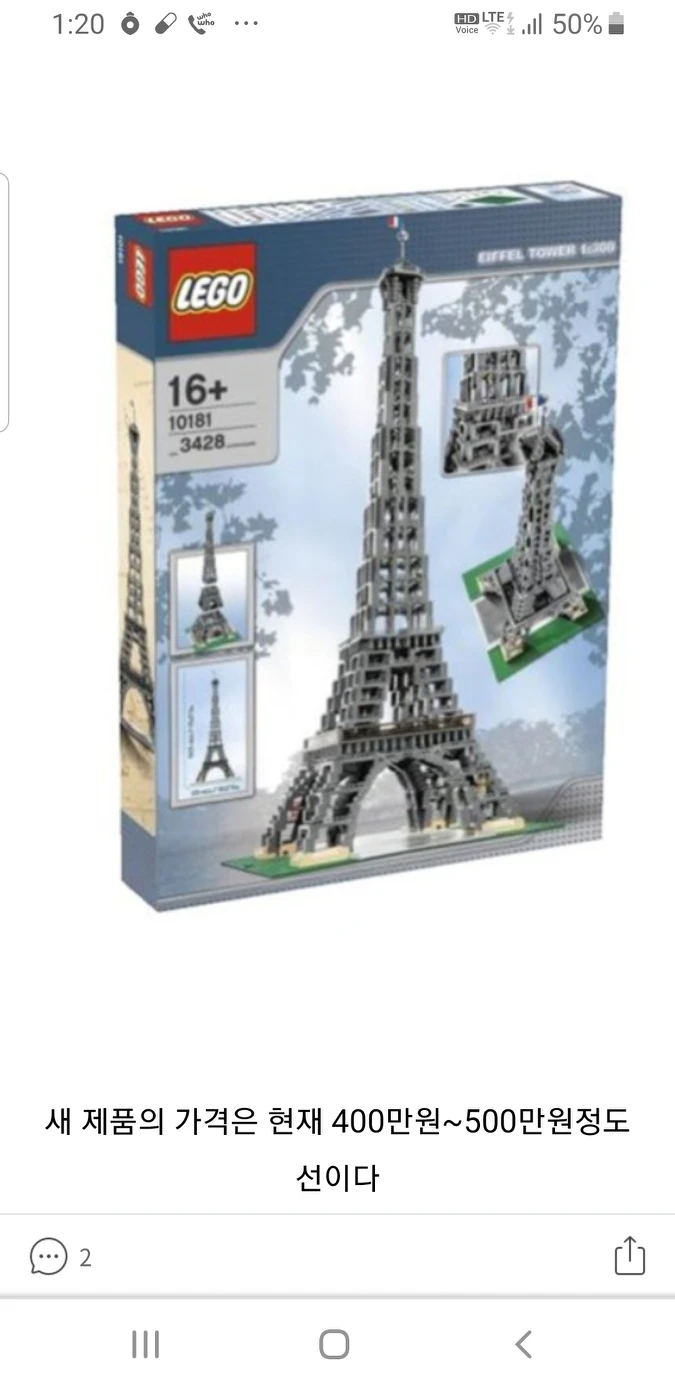Open the comments on this post

(x=49, y=1256)
